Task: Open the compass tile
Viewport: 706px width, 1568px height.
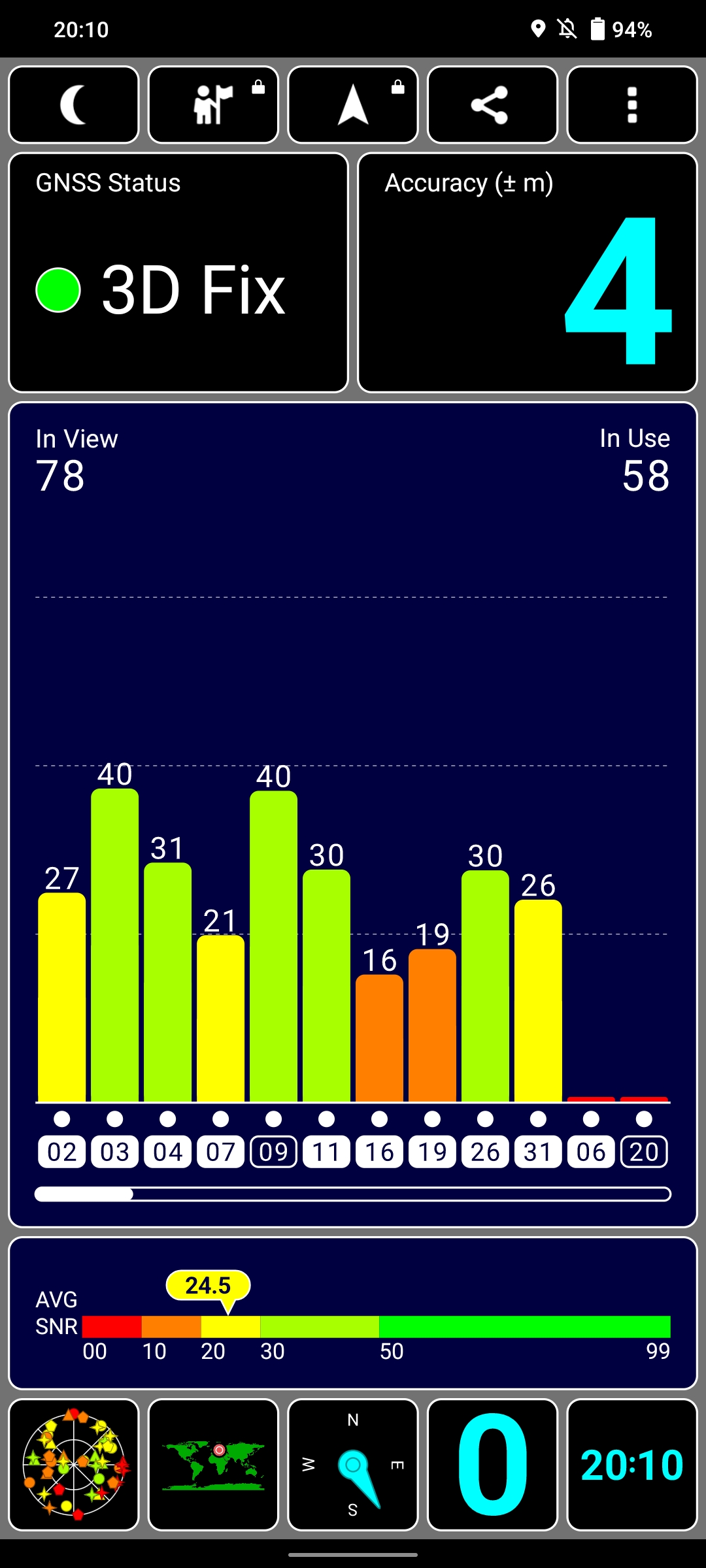Action: 353,1465
